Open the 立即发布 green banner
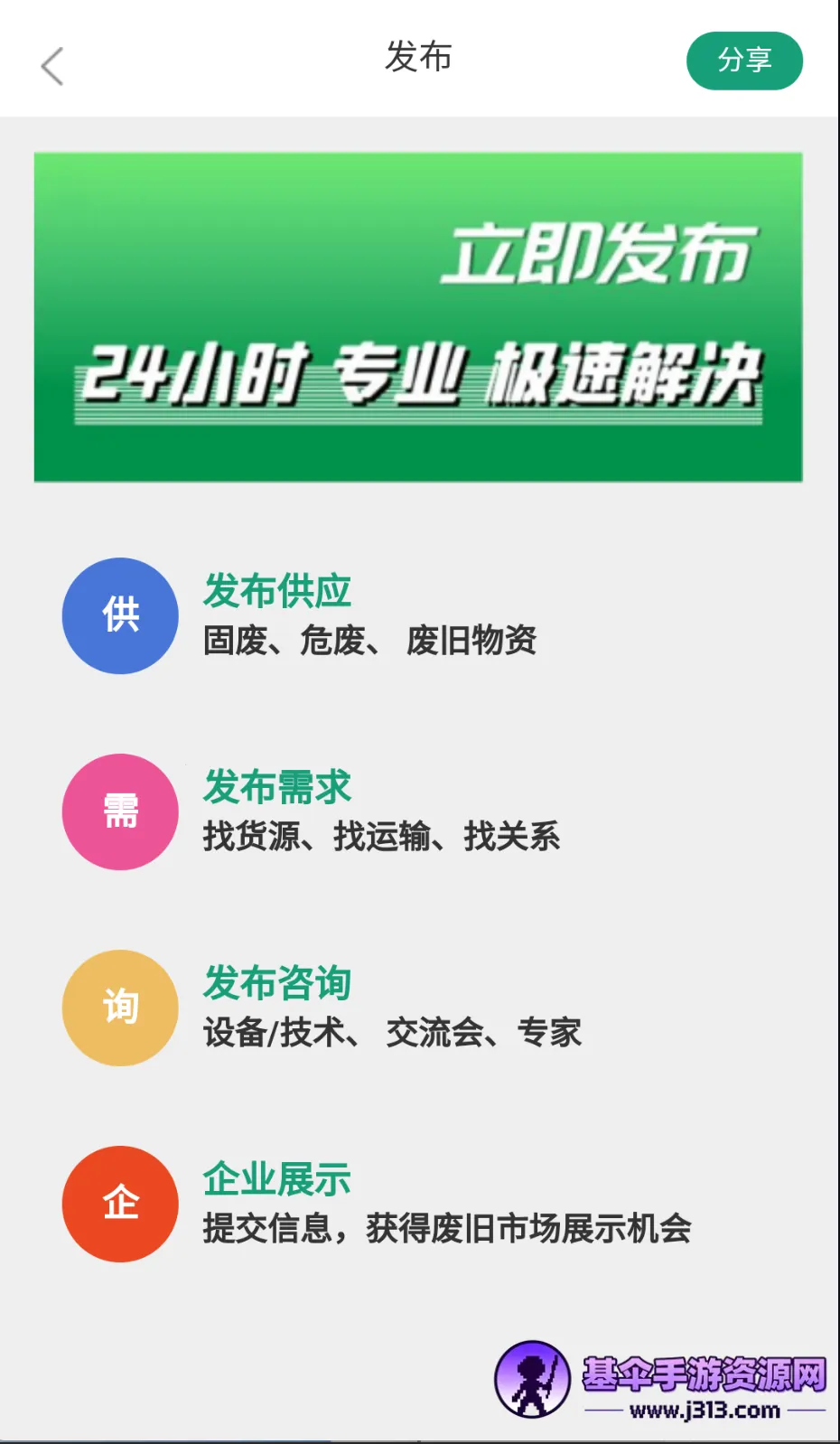Viewport: 840px width, 1444px height. pyautogui.click(x=418, y=317)
